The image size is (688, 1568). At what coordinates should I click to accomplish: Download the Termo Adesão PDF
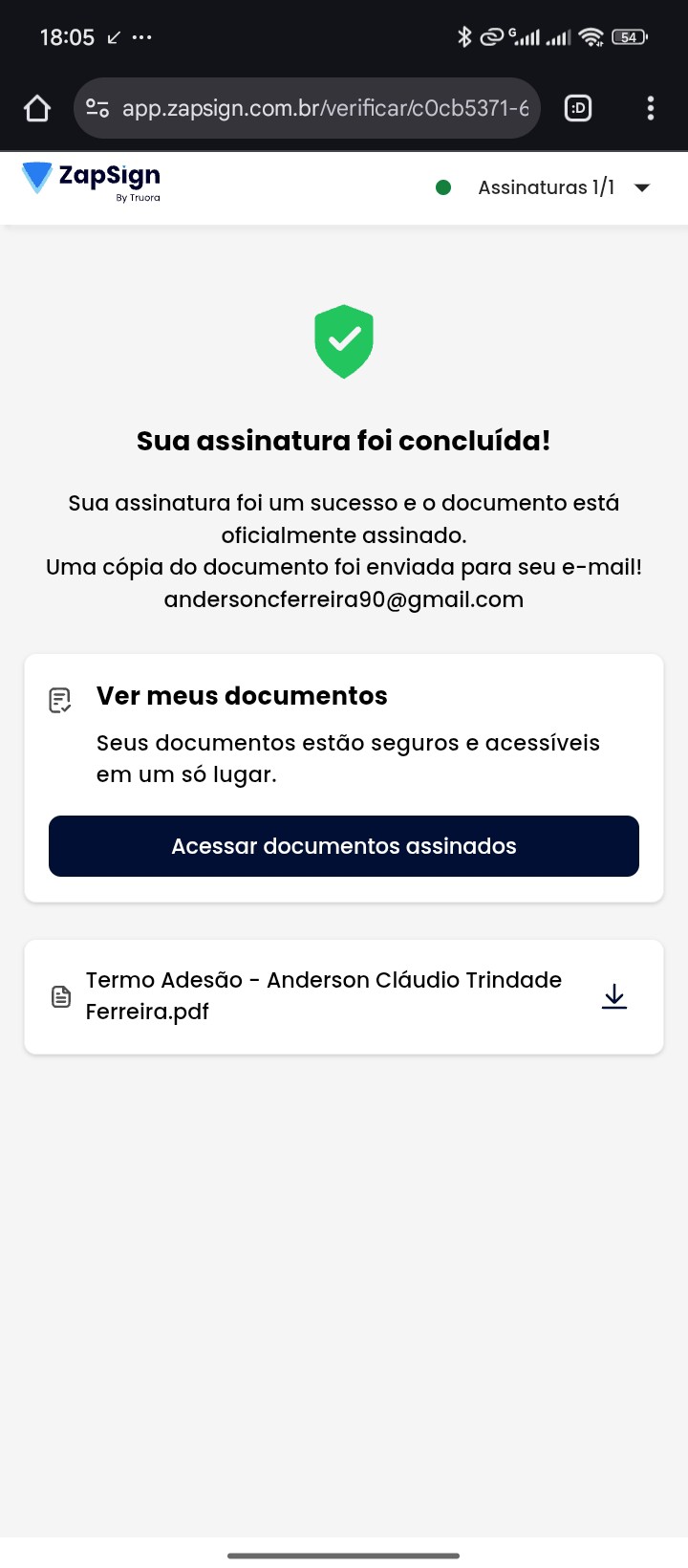(x=614, y=996)
